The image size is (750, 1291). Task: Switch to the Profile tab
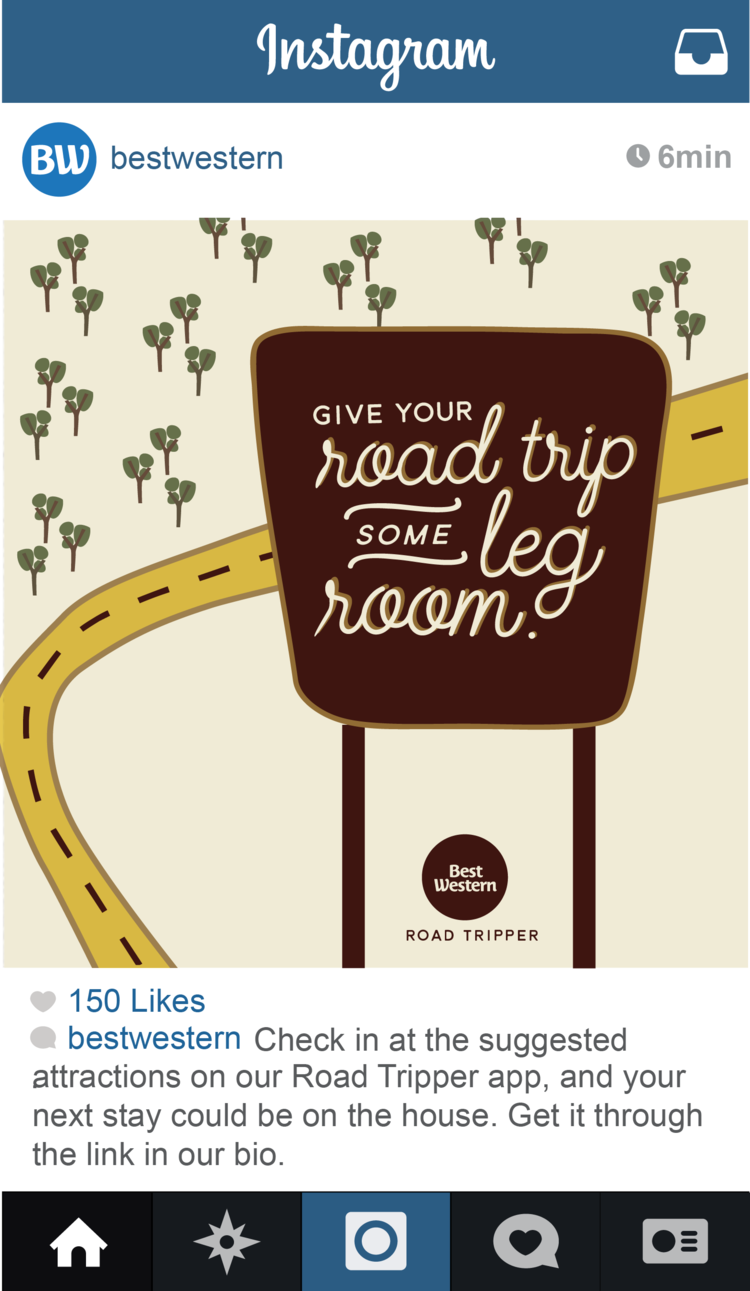click(x=675, y=1242)
